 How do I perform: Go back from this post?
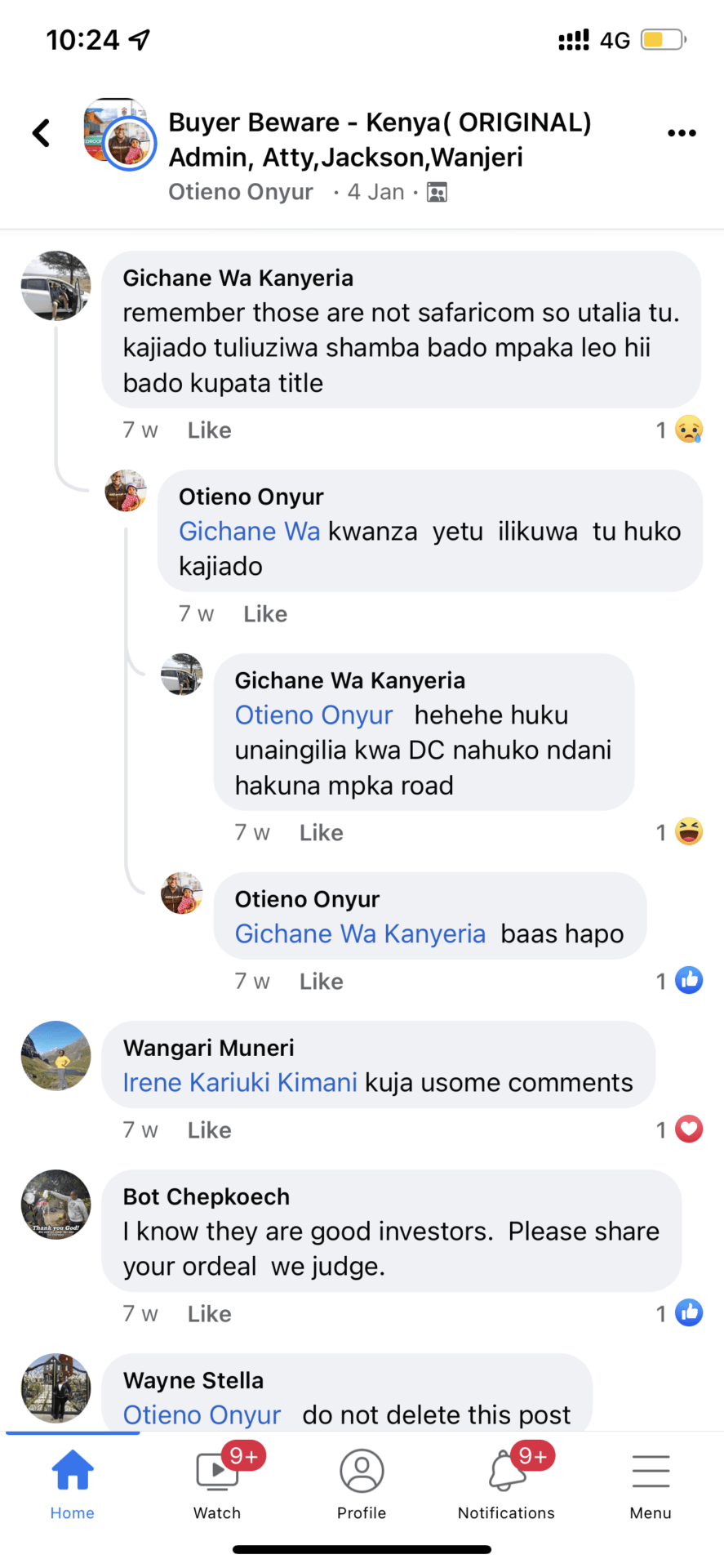41,133
